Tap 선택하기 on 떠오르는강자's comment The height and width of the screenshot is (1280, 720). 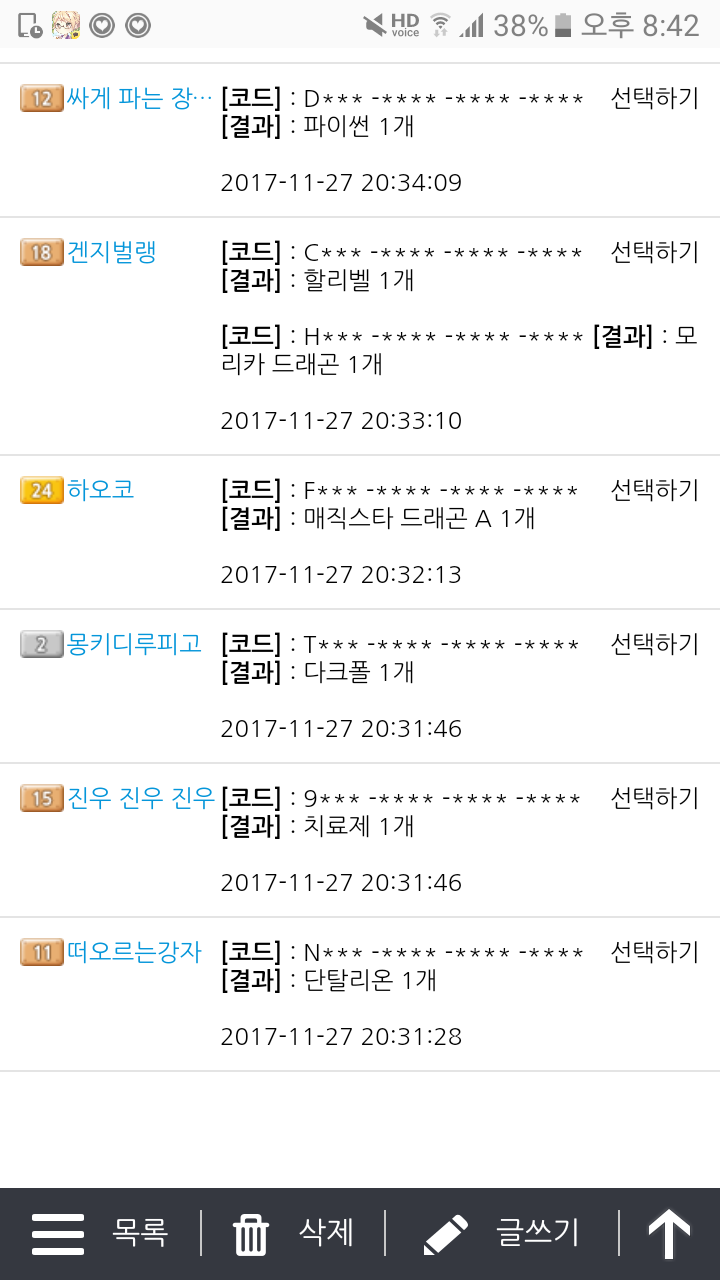(x=654, y=952)
